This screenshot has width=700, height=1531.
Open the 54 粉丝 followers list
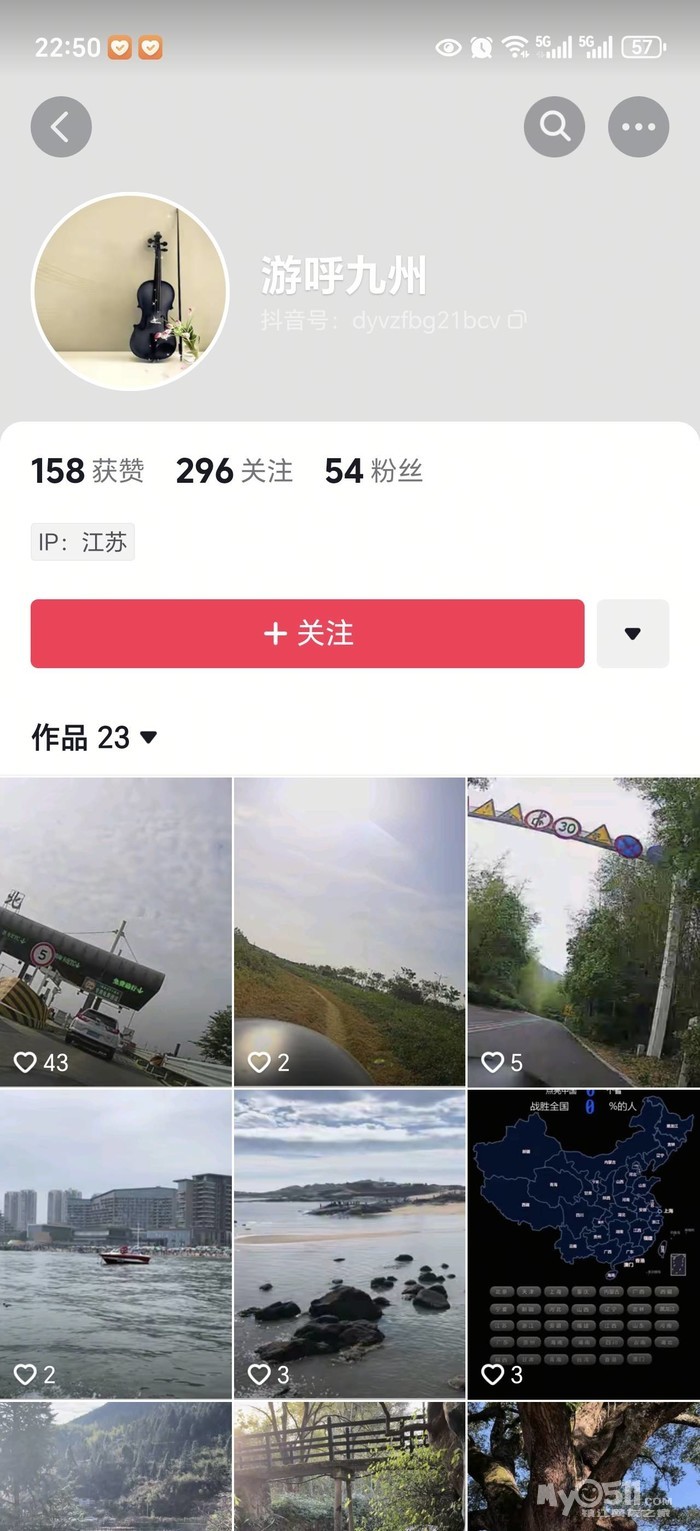374,471
